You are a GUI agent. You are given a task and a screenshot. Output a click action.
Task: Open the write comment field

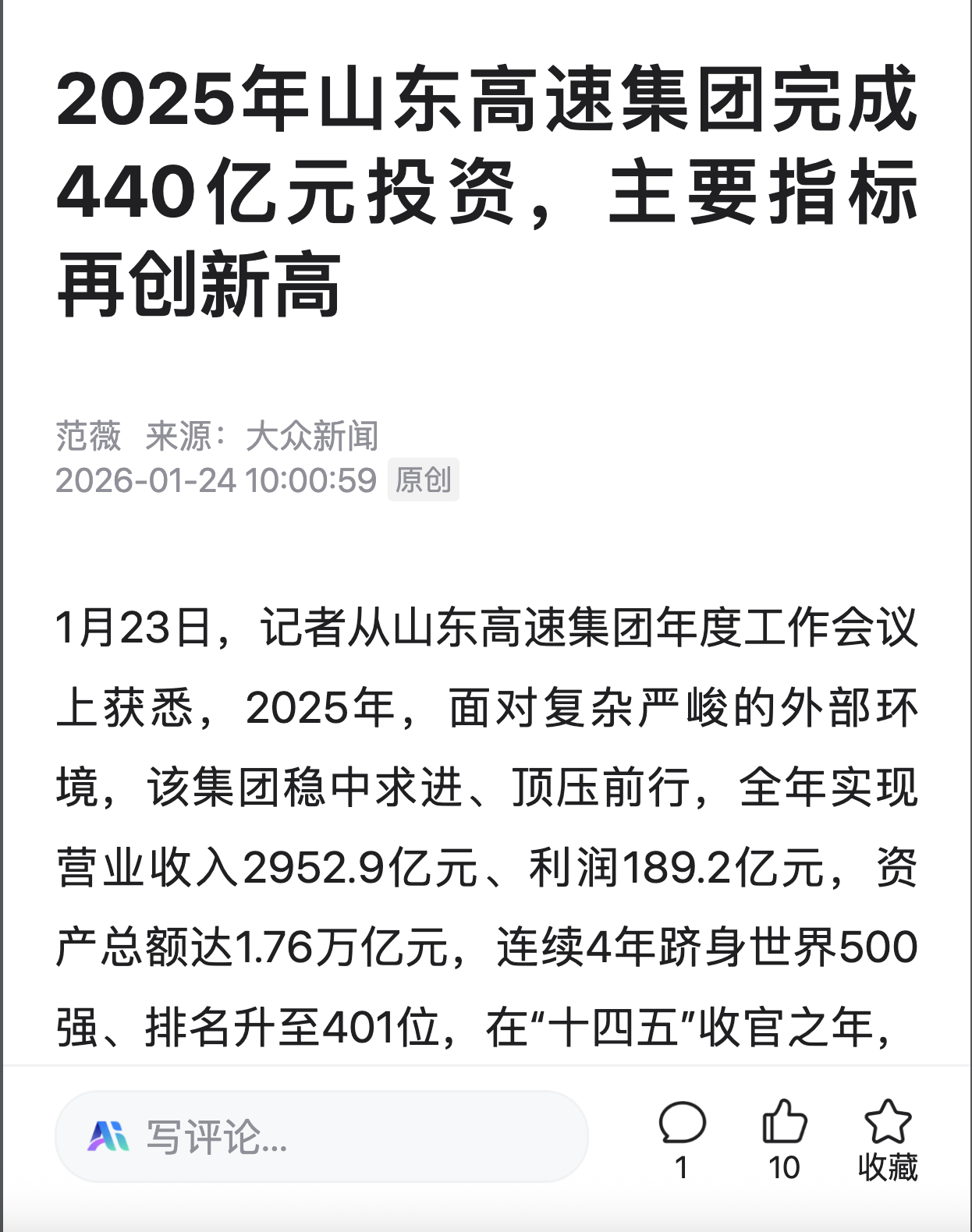pyautogui.click(x=320, y=1137)
